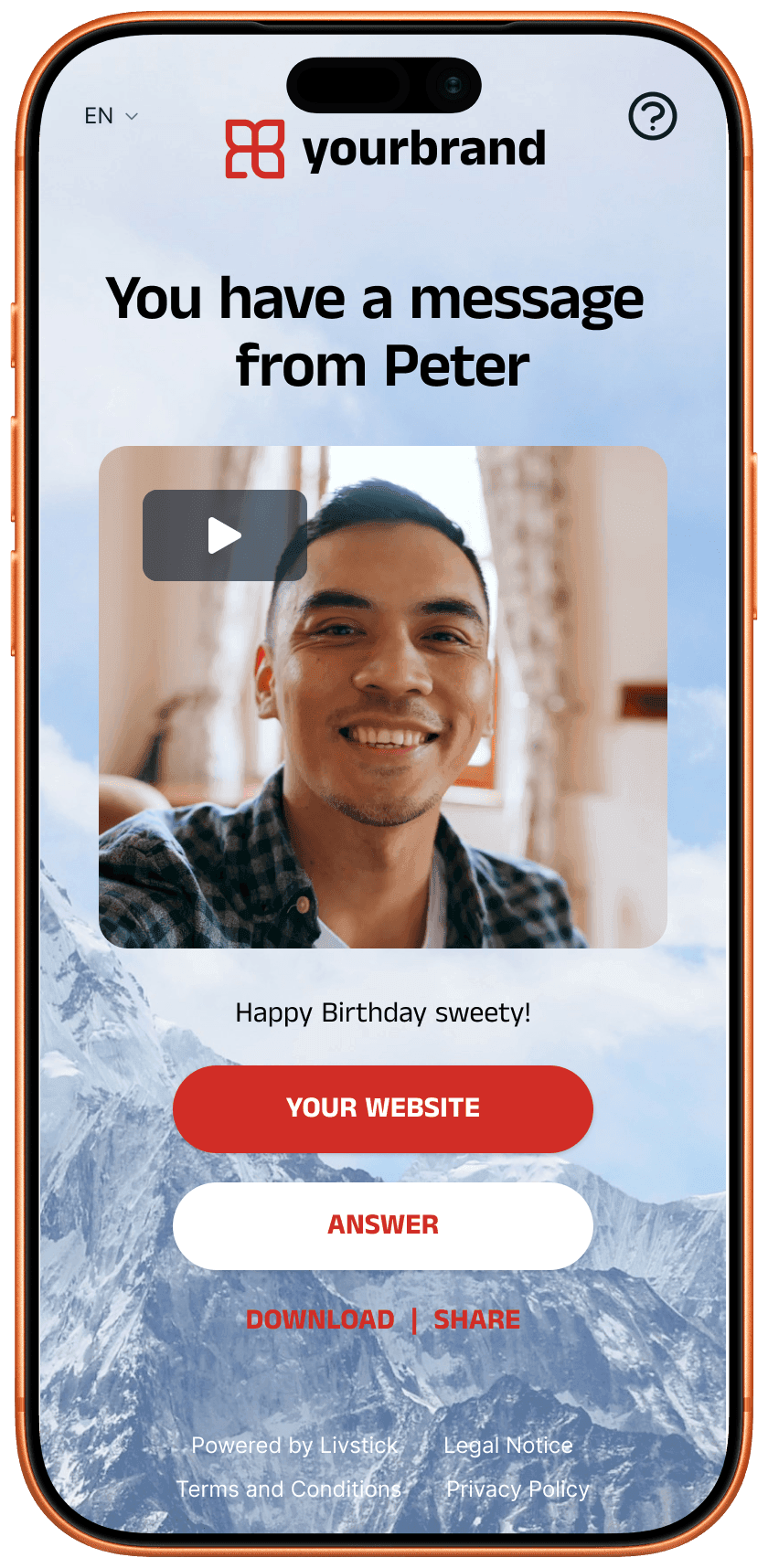Open the EN language dropdown

[x=111, y=116]
